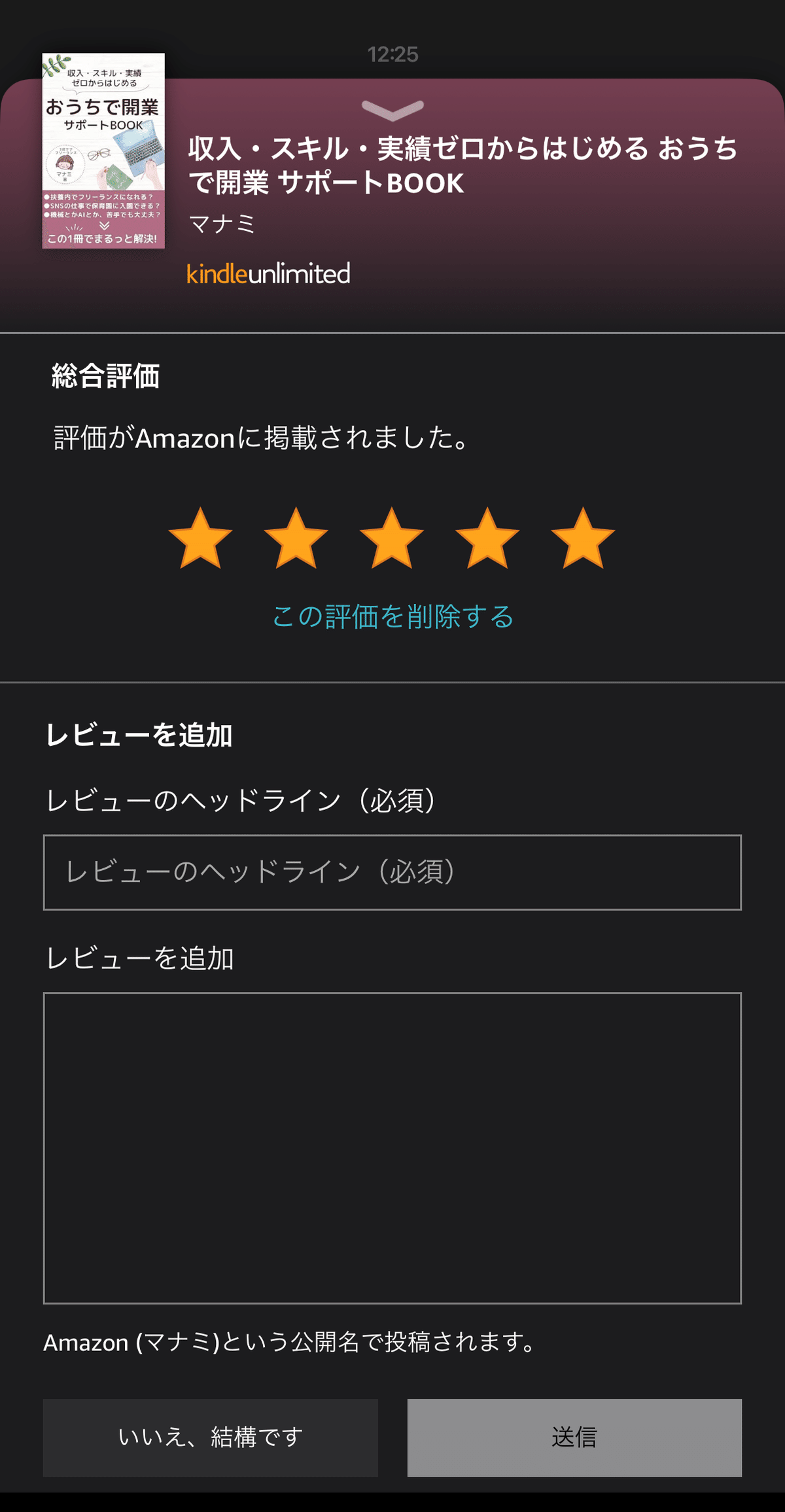Click the 総合評価 section heading
The width and height of the screenshot is (785, 1512).
pos(106,372)
